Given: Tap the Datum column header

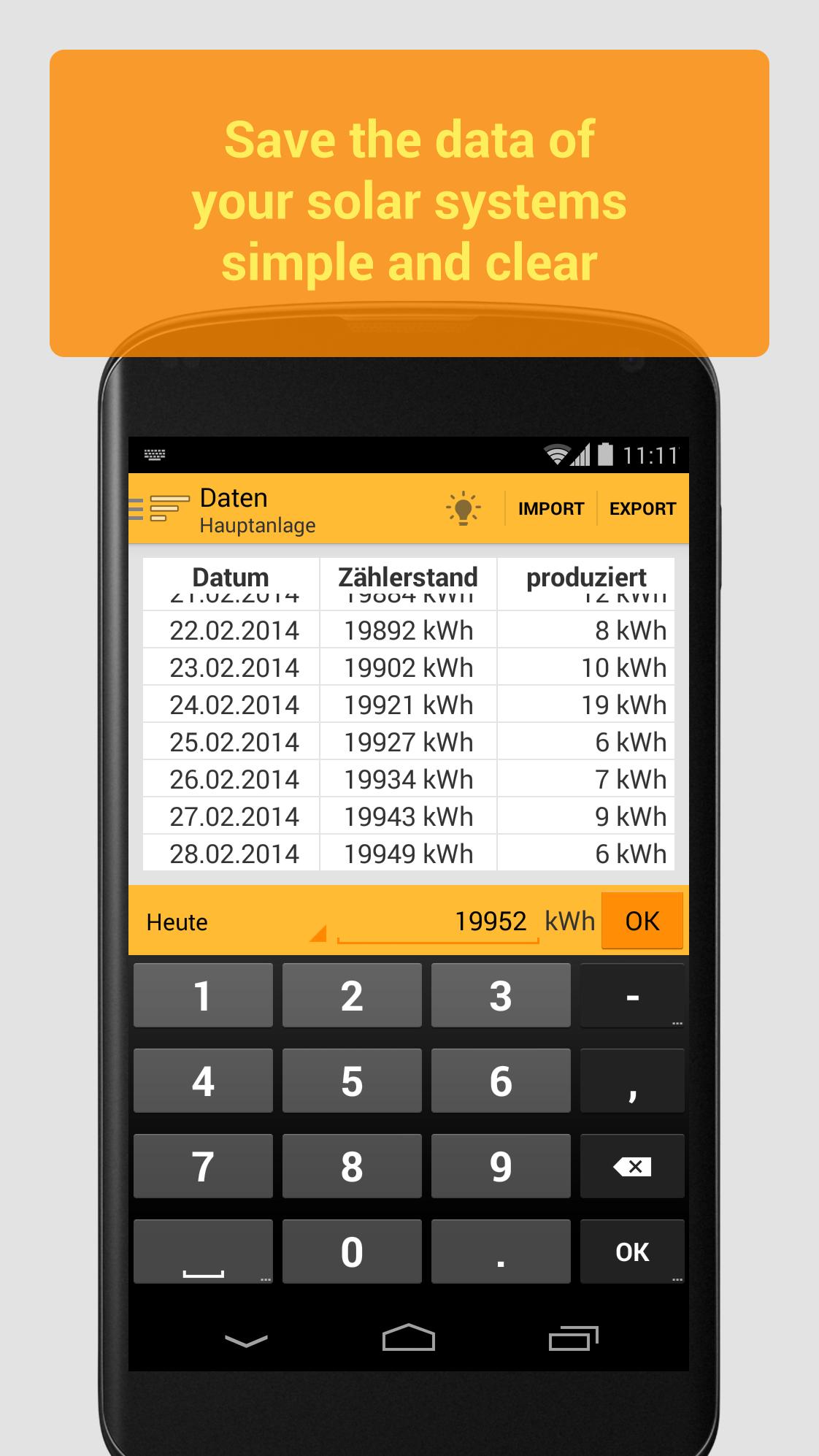Looking at the screenshot, I should click(x=231, y=577).
